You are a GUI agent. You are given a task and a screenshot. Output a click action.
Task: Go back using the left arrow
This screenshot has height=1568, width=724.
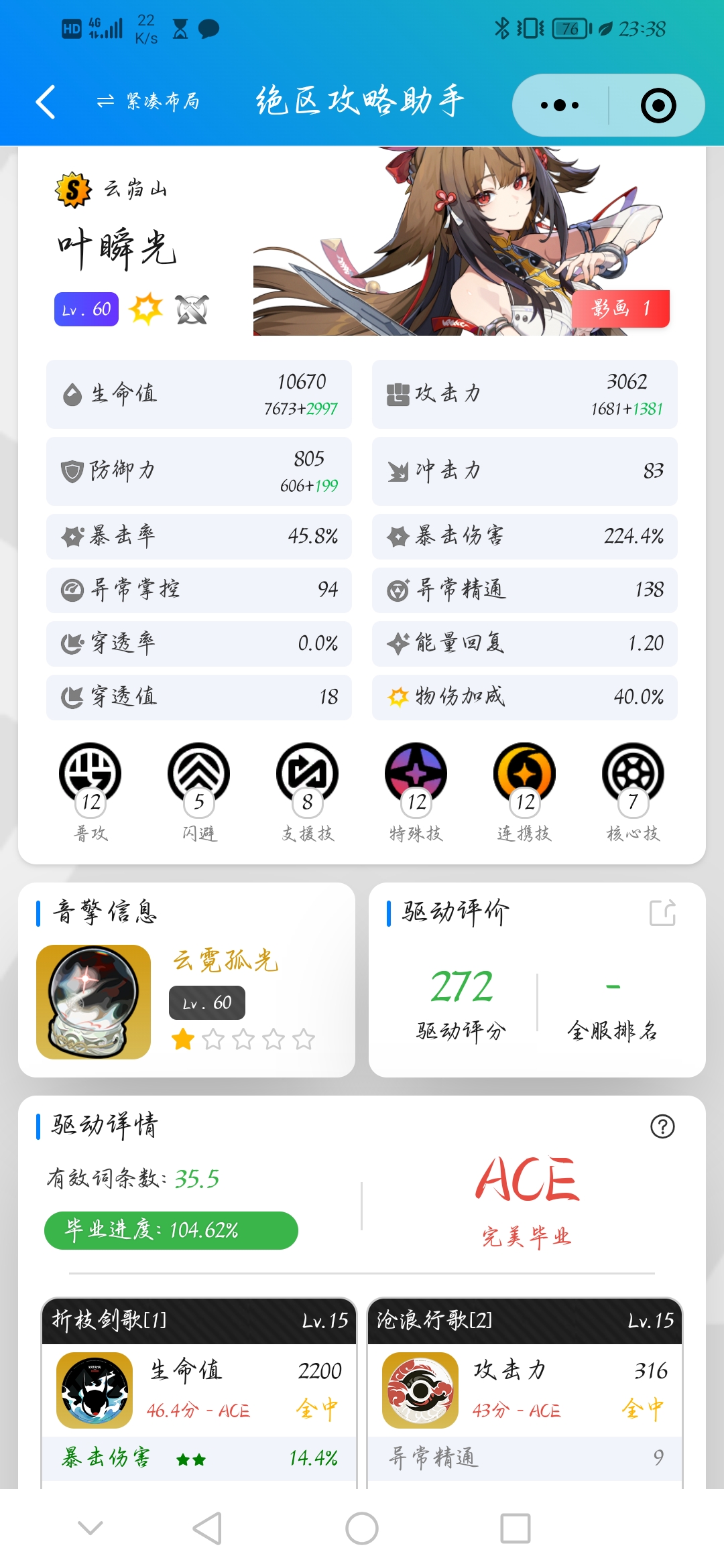(x=44, y=102)
